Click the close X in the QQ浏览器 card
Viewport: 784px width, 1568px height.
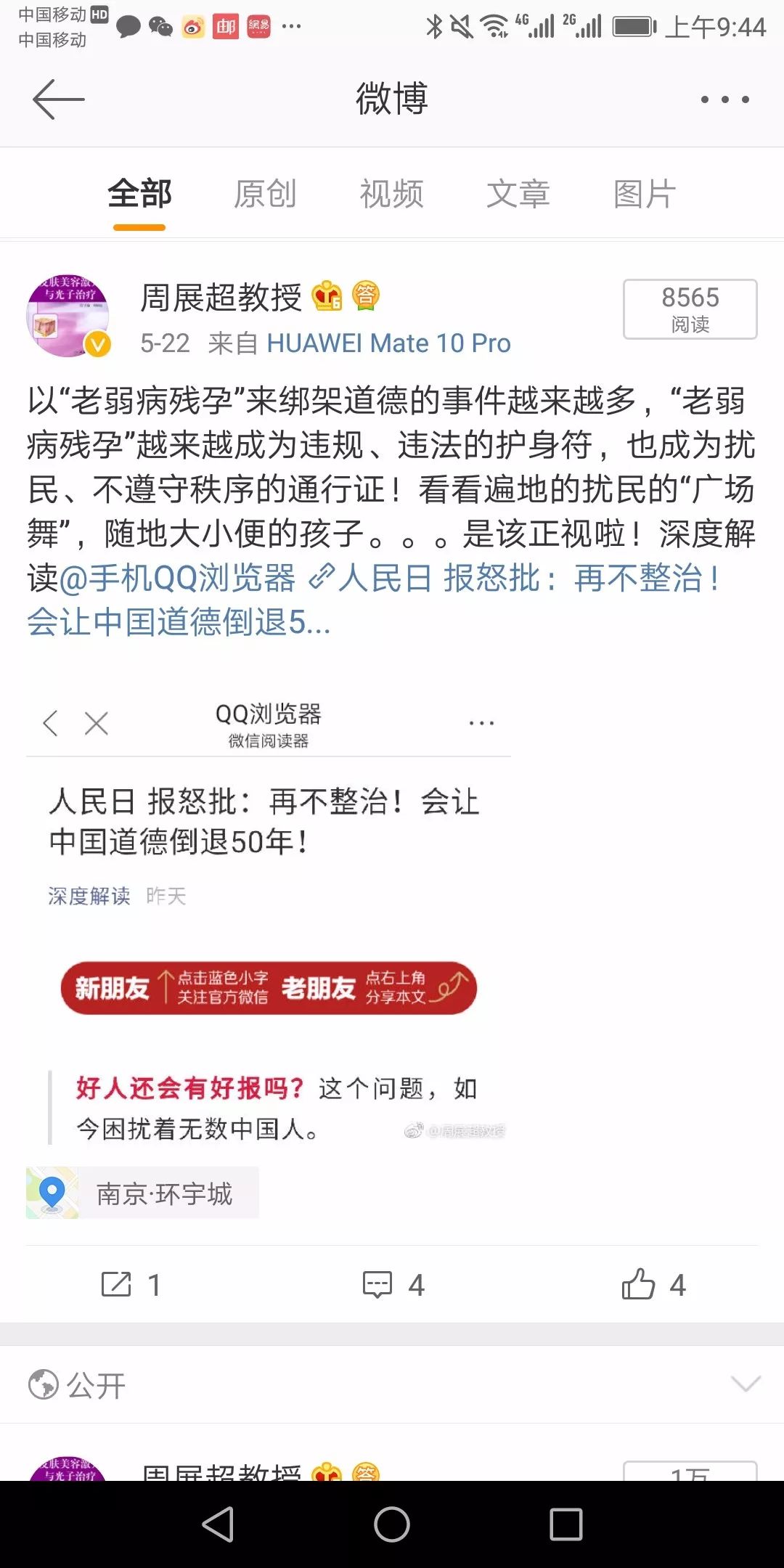coord(95,723)
